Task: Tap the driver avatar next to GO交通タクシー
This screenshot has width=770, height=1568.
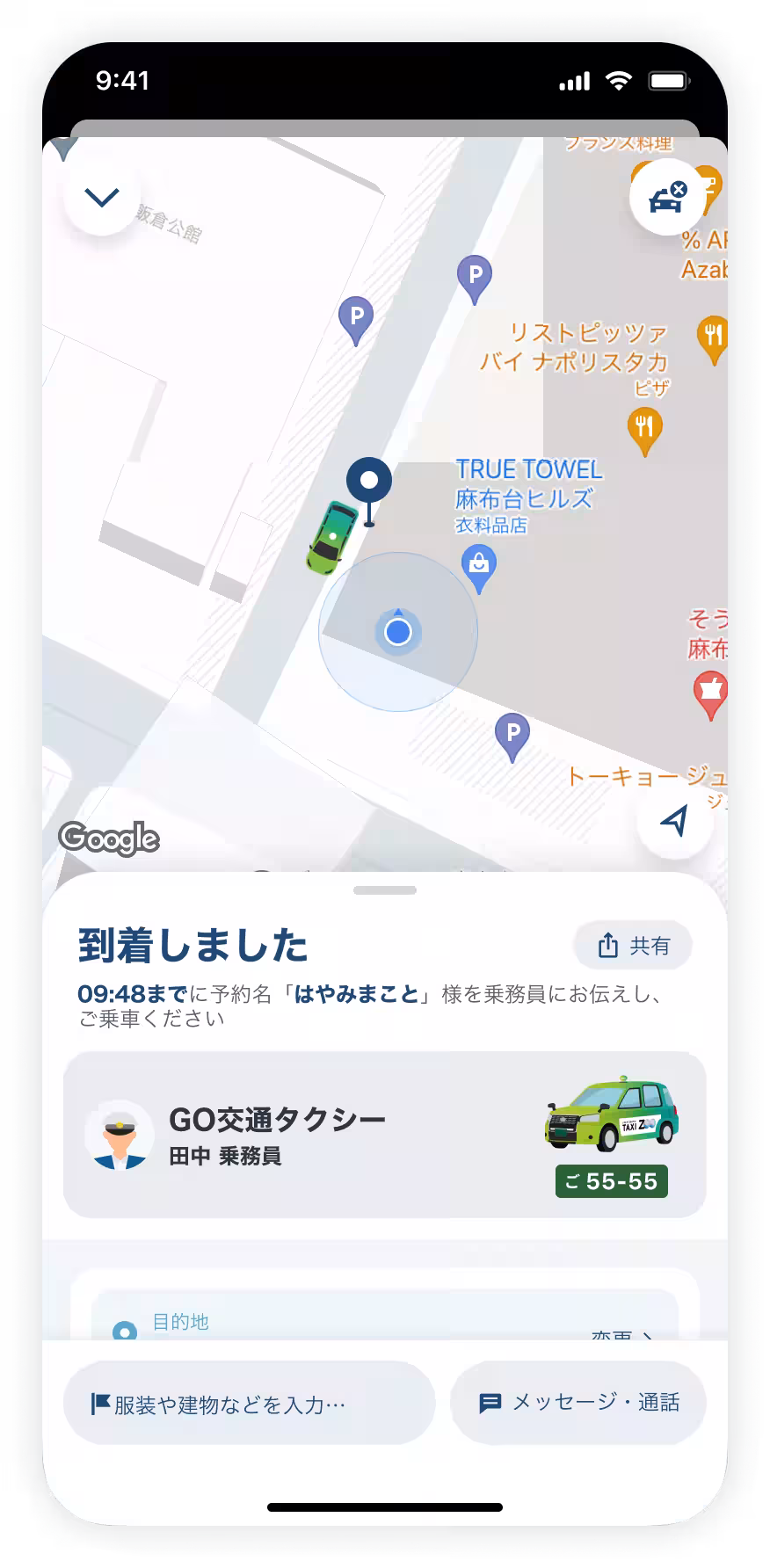Action: 119,1136
